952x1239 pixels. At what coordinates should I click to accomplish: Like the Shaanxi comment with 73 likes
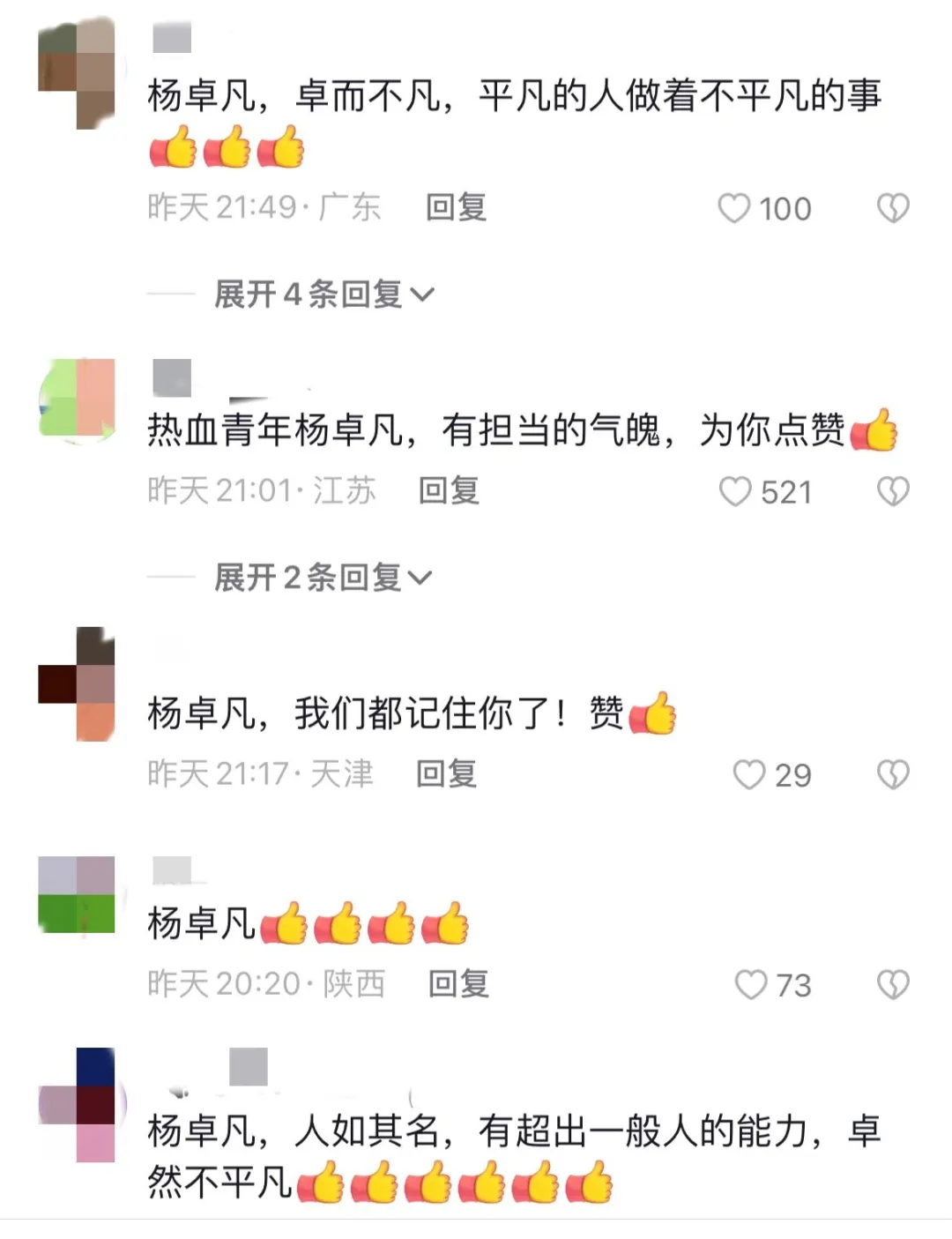coord(751,984)
